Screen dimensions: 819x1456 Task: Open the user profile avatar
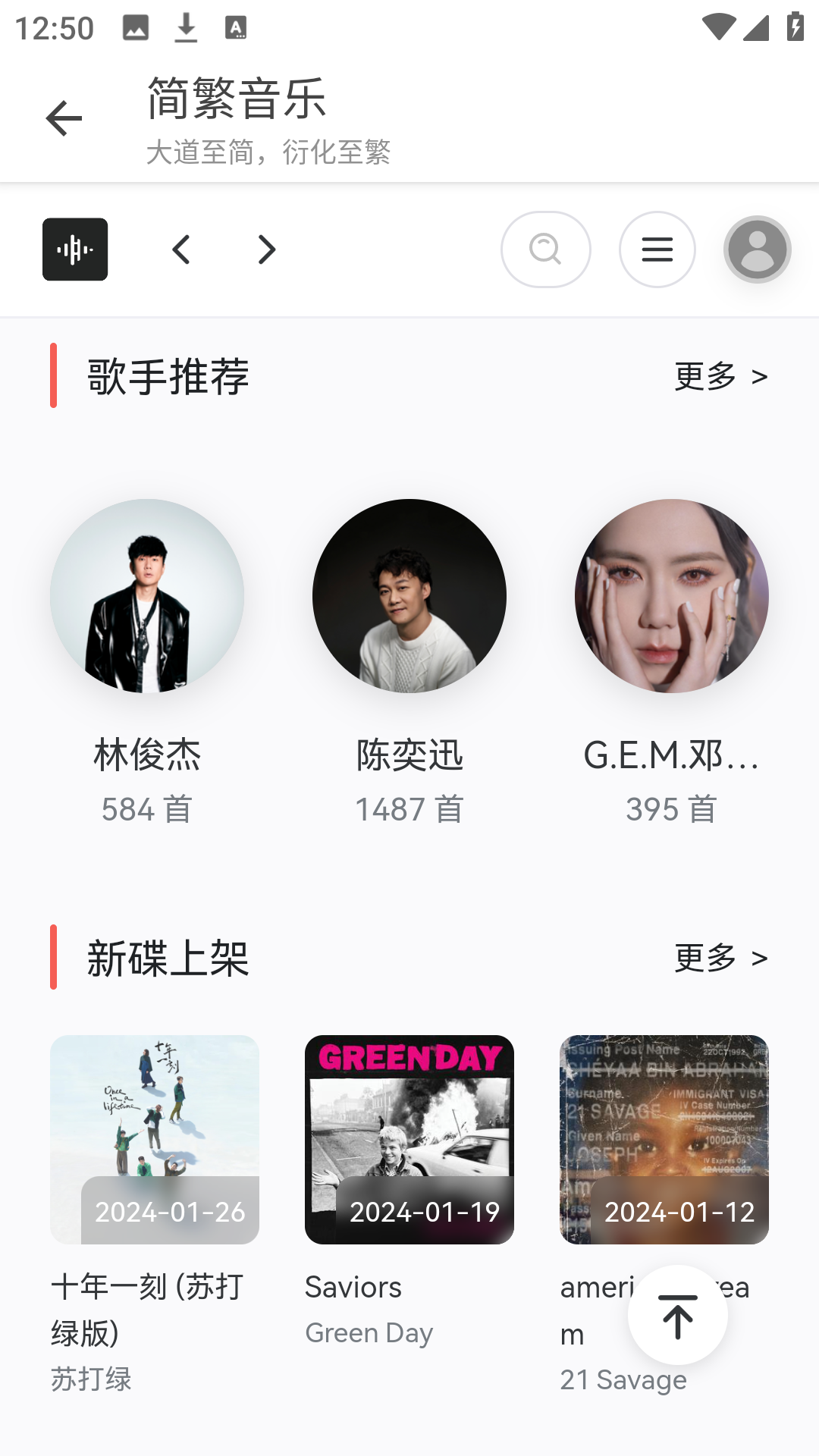pyautogui.click(x=757, y=249)
